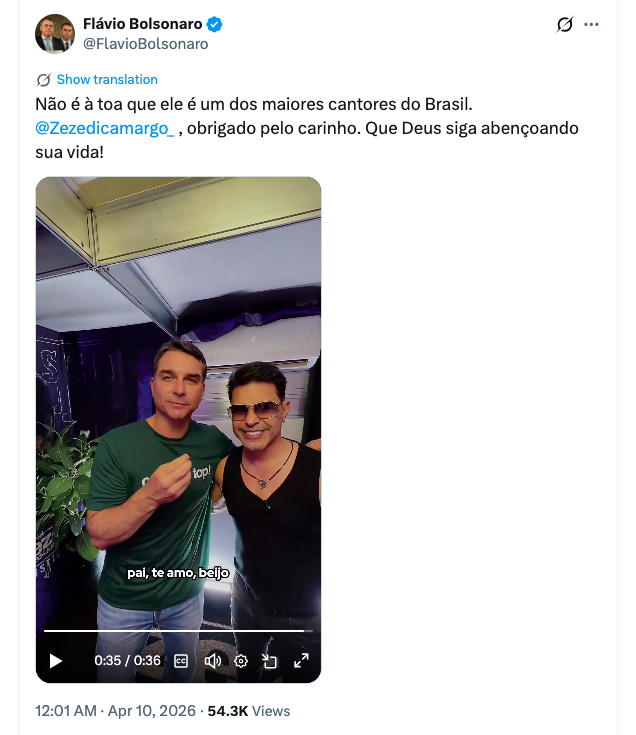
Task: Open the @Zezedicamargo_ mention
Action: pyautogui.click(x=105, y=129)
